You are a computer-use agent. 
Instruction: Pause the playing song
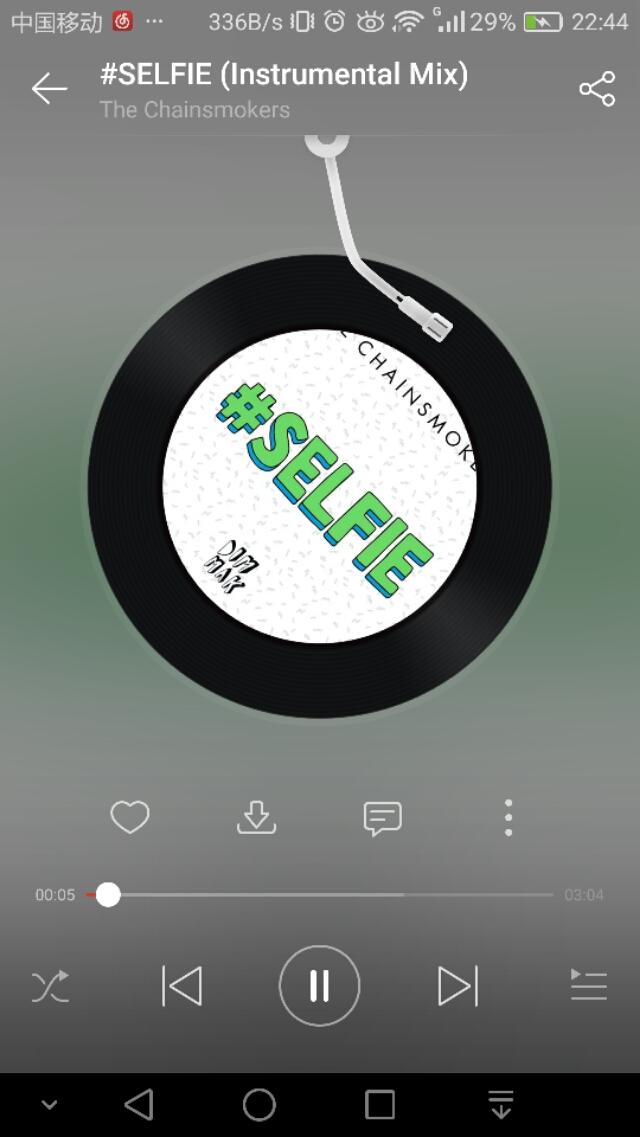(x=319, y=986)
